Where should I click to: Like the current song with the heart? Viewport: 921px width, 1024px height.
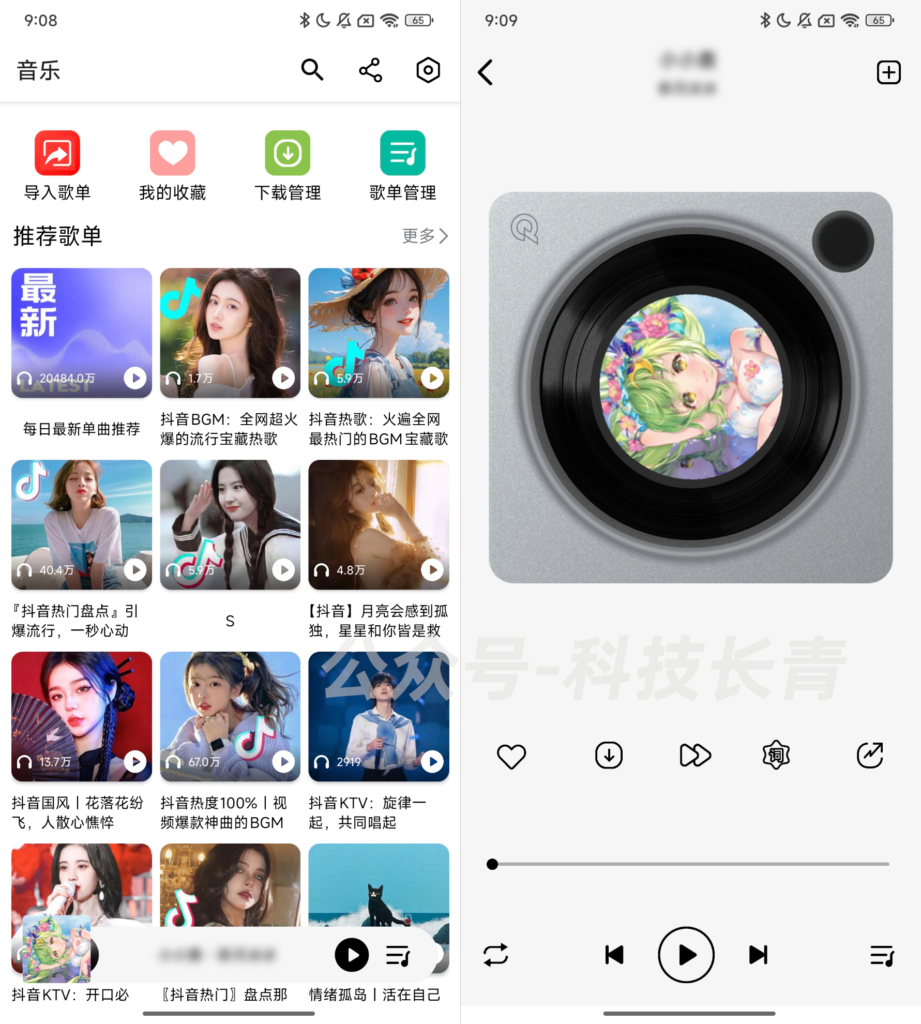pyautogui.click(x=511, y=756)
